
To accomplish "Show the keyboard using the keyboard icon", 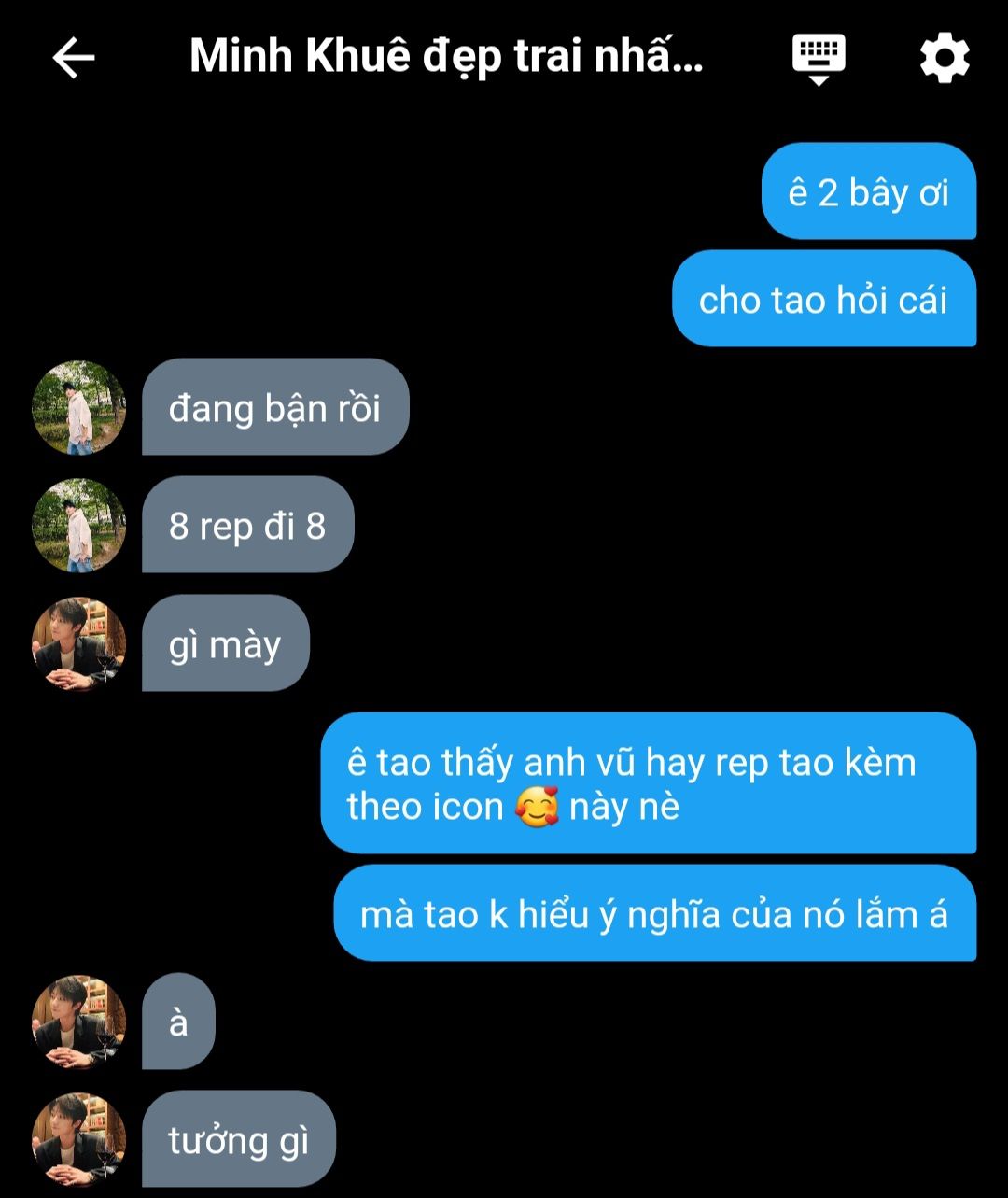I will (819, 58).
